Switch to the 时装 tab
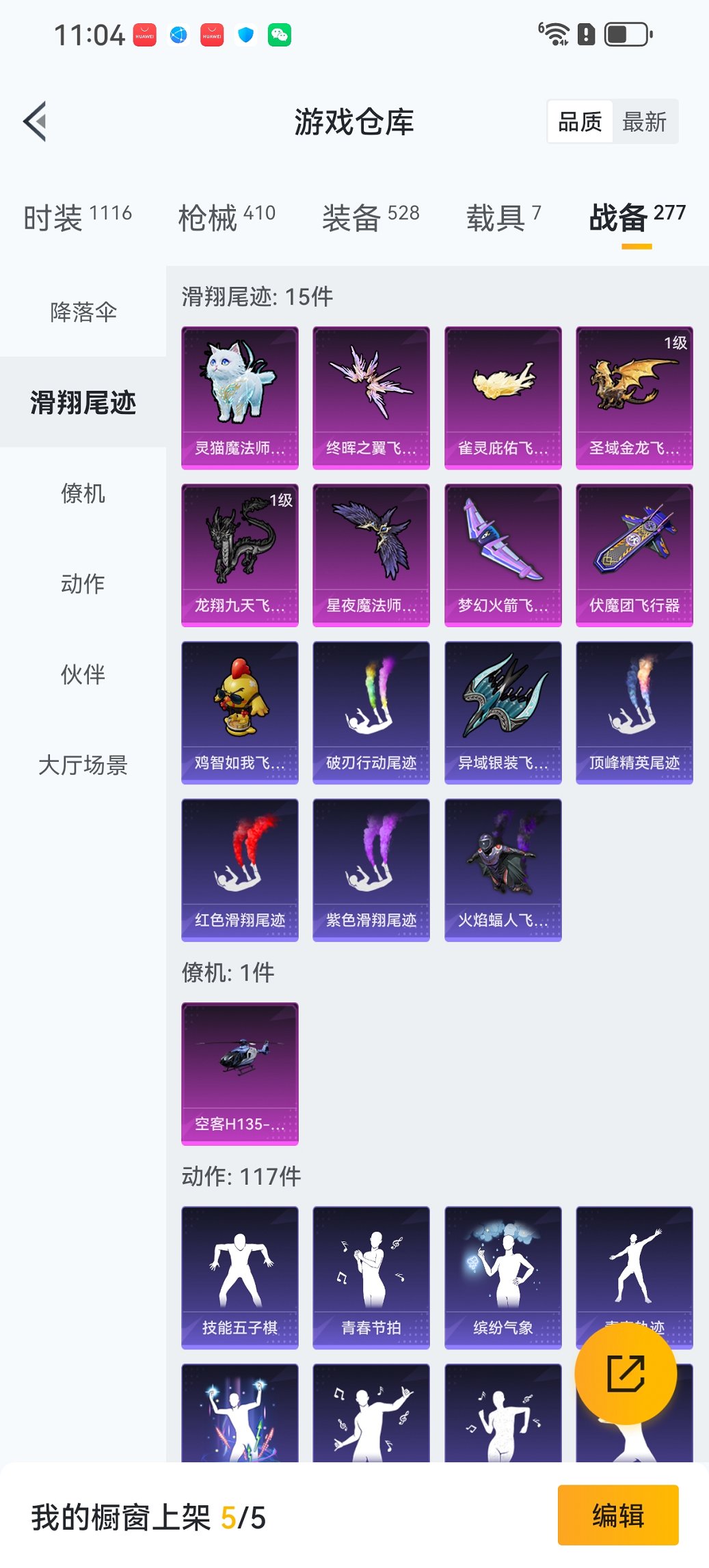This screenshot has height=1568, width=709. [77, 217]
